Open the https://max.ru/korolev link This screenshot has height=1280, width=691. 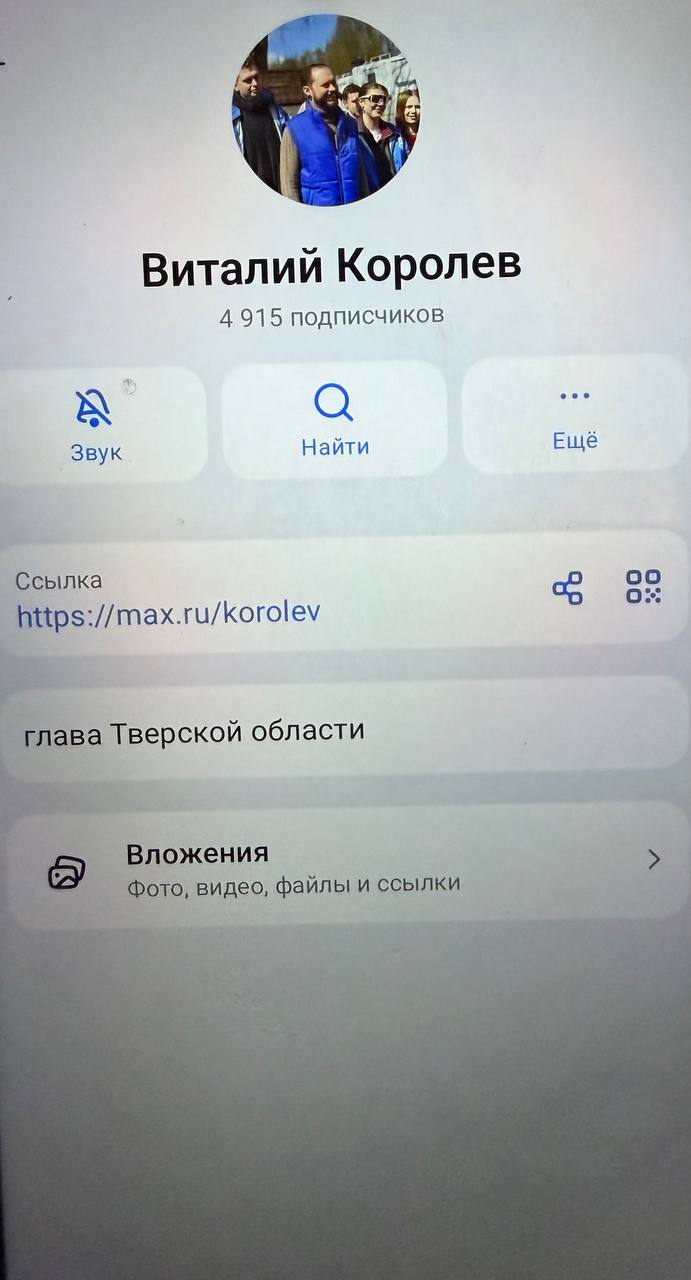coord(168,612)
